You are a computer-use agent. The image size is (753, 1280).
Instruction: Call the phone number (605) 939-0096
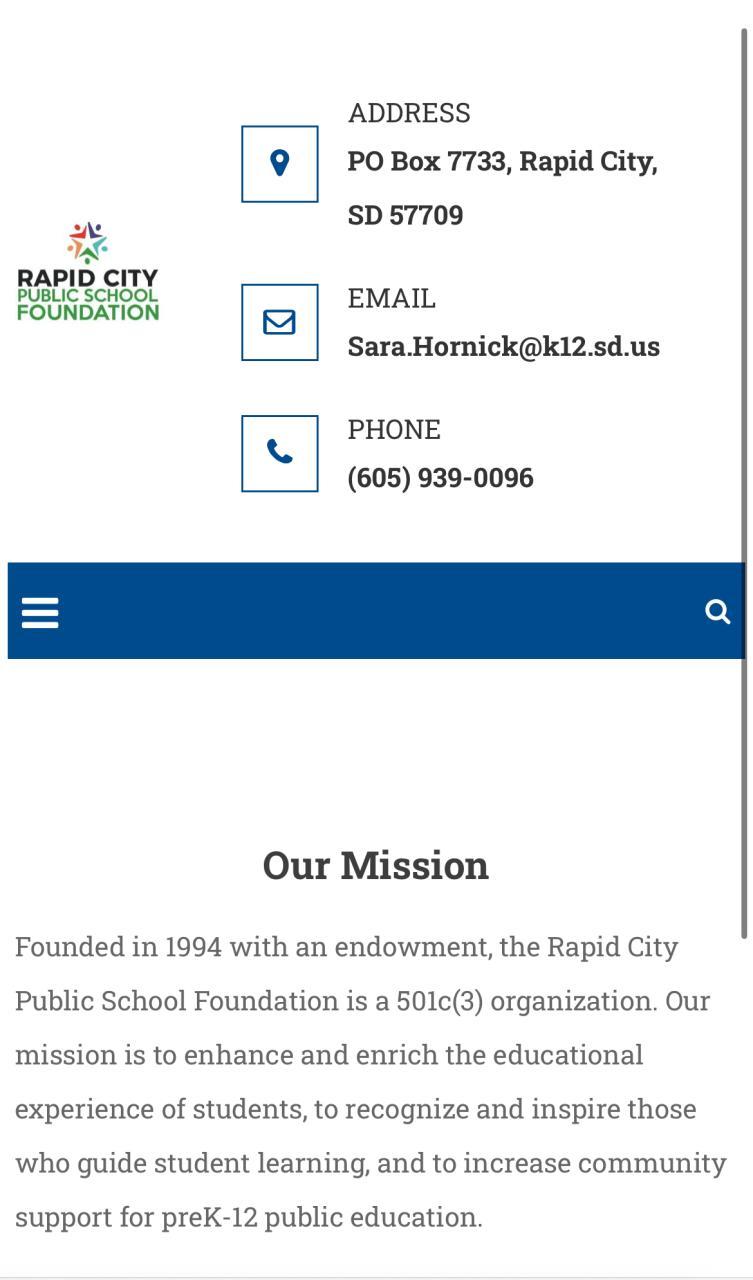click(x=440, y=478)
